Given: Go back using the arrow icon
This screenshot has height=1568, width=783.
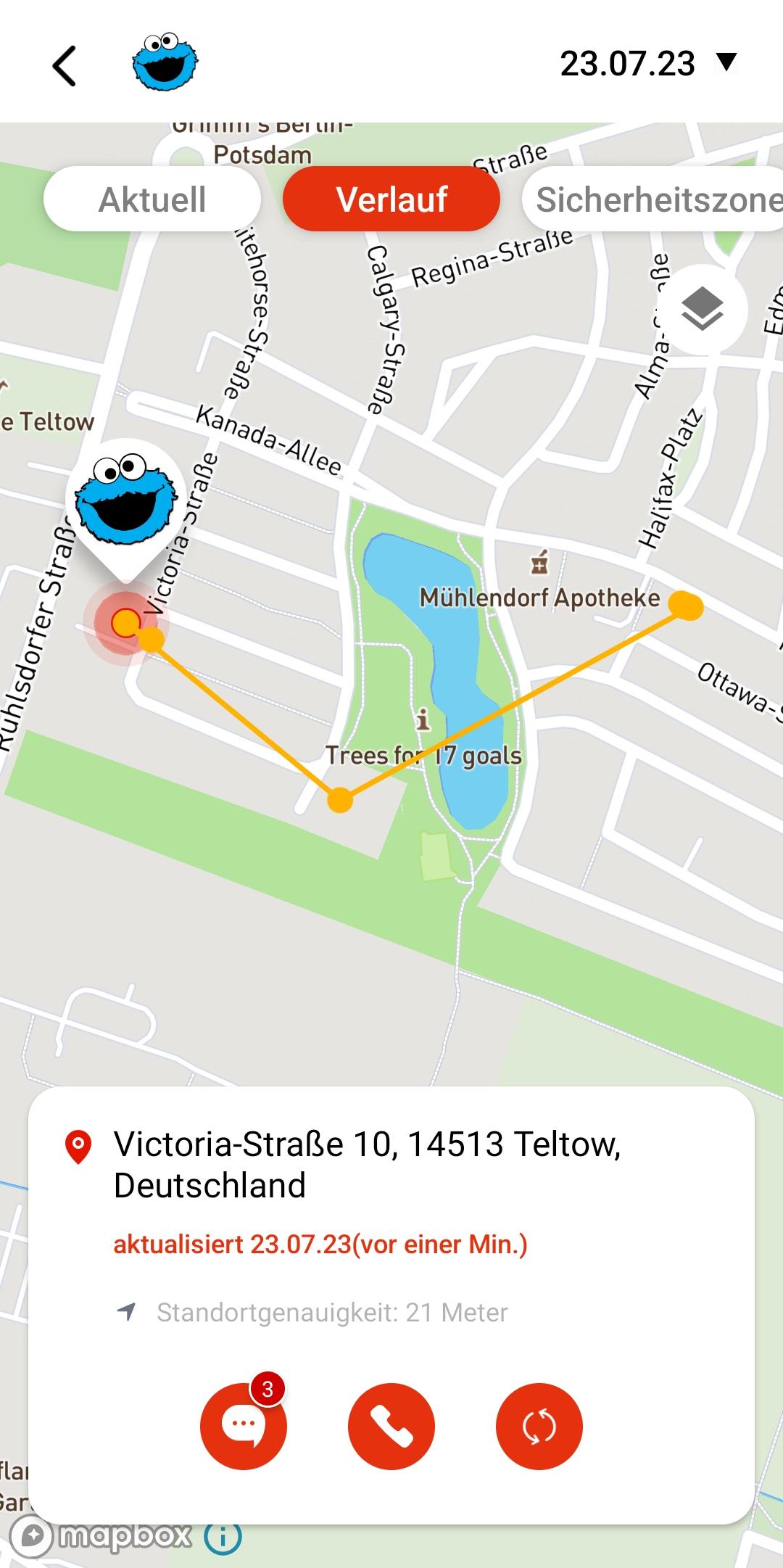Looking at the screenshot, I should (x=65, y=66).
